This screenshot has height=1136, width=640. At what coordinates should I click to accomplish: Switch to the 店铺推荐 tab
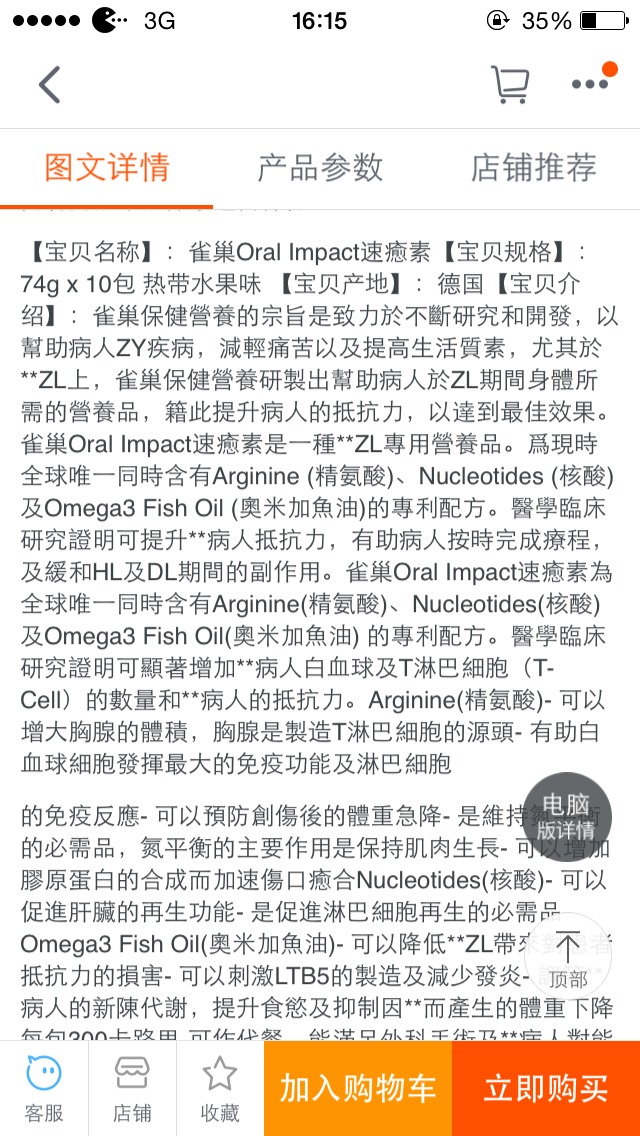pyautogui.click(x=534, y=167)
